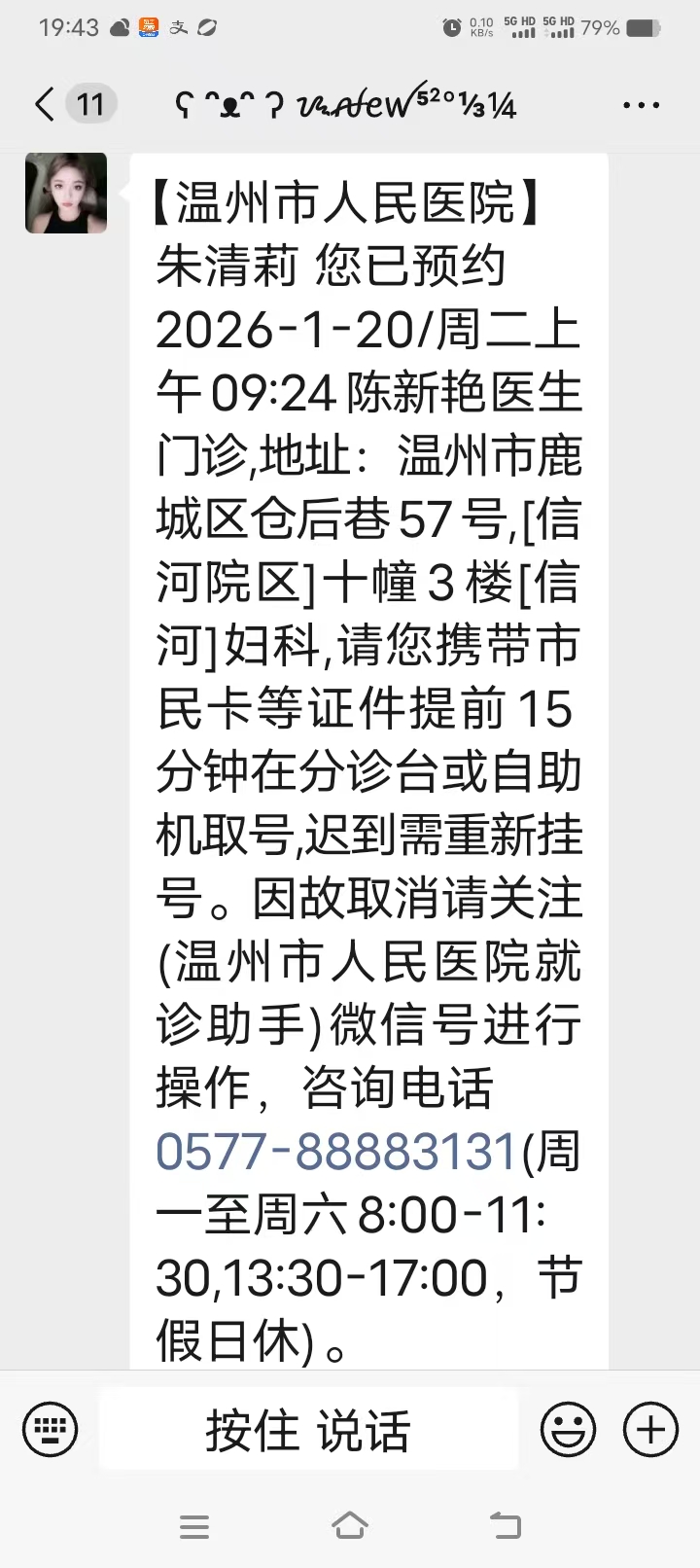The height and width of the screenshot is (1568, 700).
Task: Switch to keyboard text input
Action: (x=51, y=1430)
